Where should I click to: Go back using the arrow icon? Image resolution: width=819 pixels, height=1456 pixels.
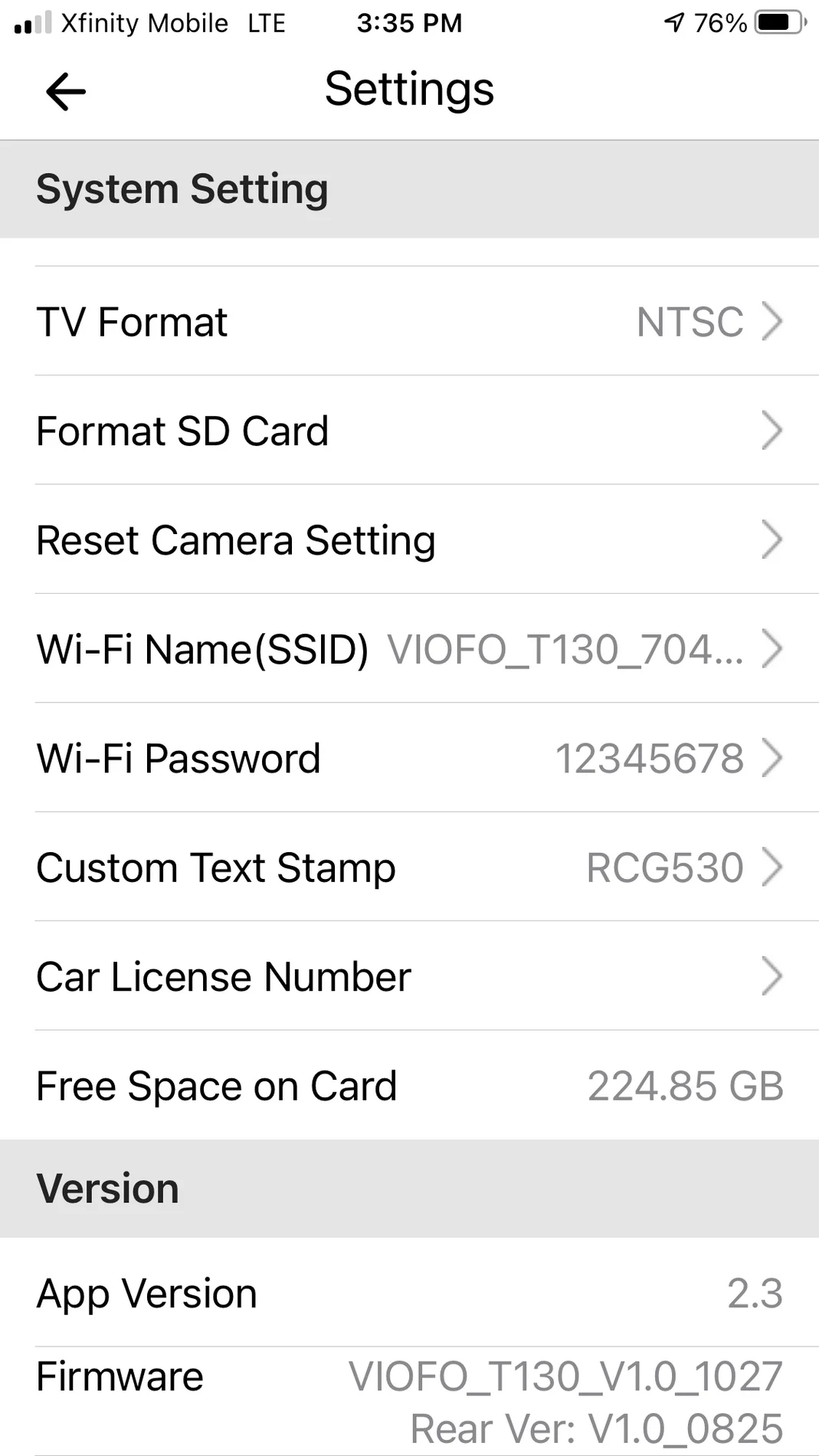point(66,91)
